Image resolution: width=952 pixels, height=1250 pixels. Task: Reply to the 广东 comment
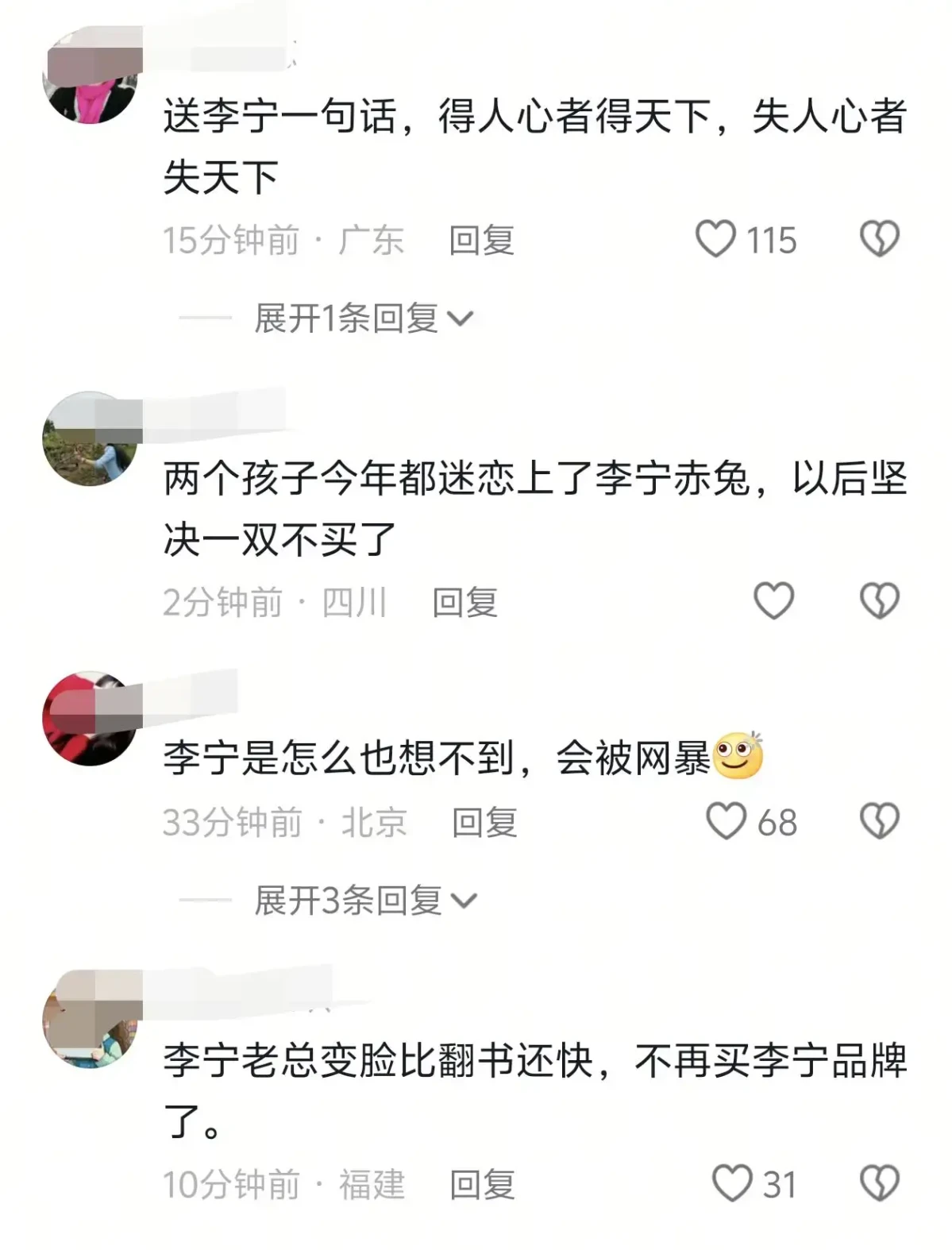pyautogui.click(x=481, y=241)
